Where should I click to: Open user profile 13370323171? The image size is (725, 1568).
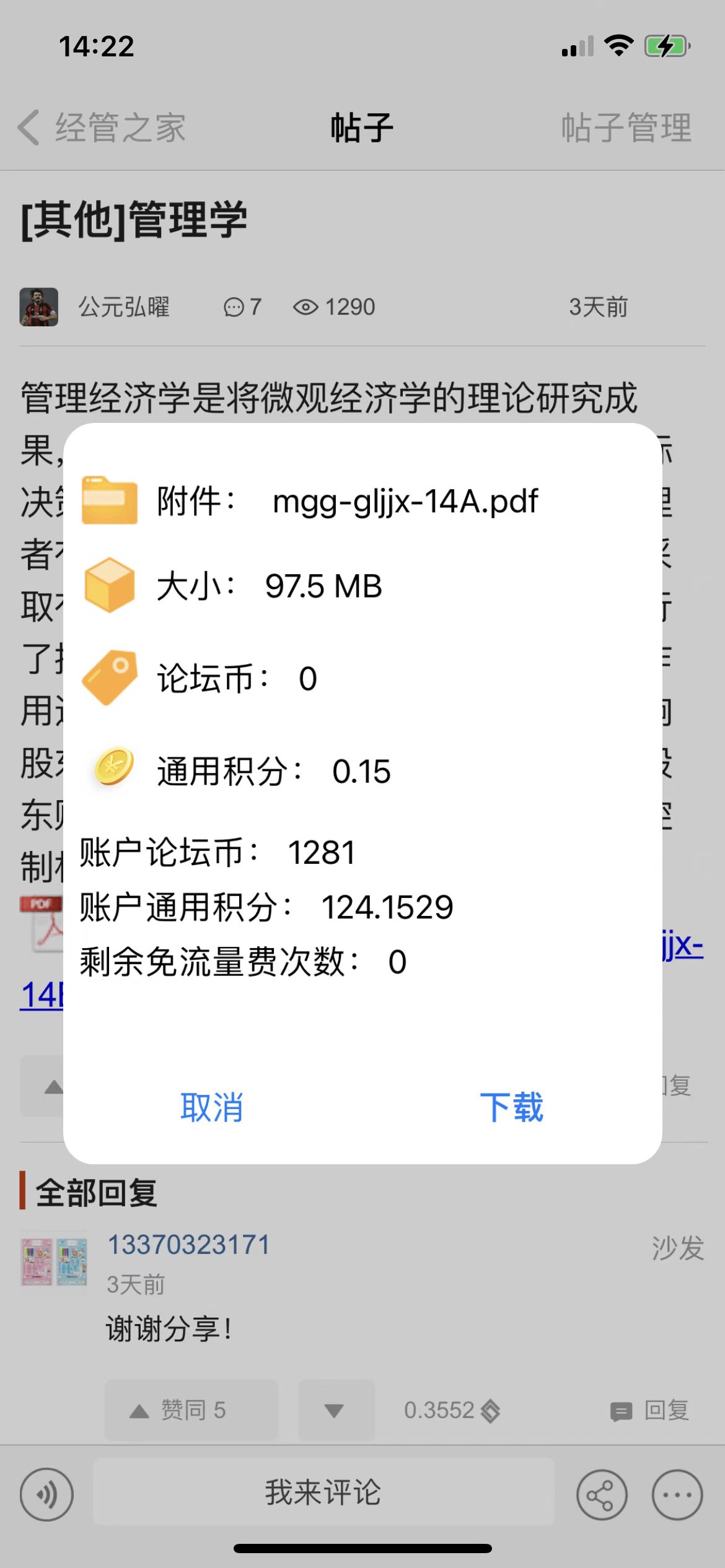tap(189, 1245)
